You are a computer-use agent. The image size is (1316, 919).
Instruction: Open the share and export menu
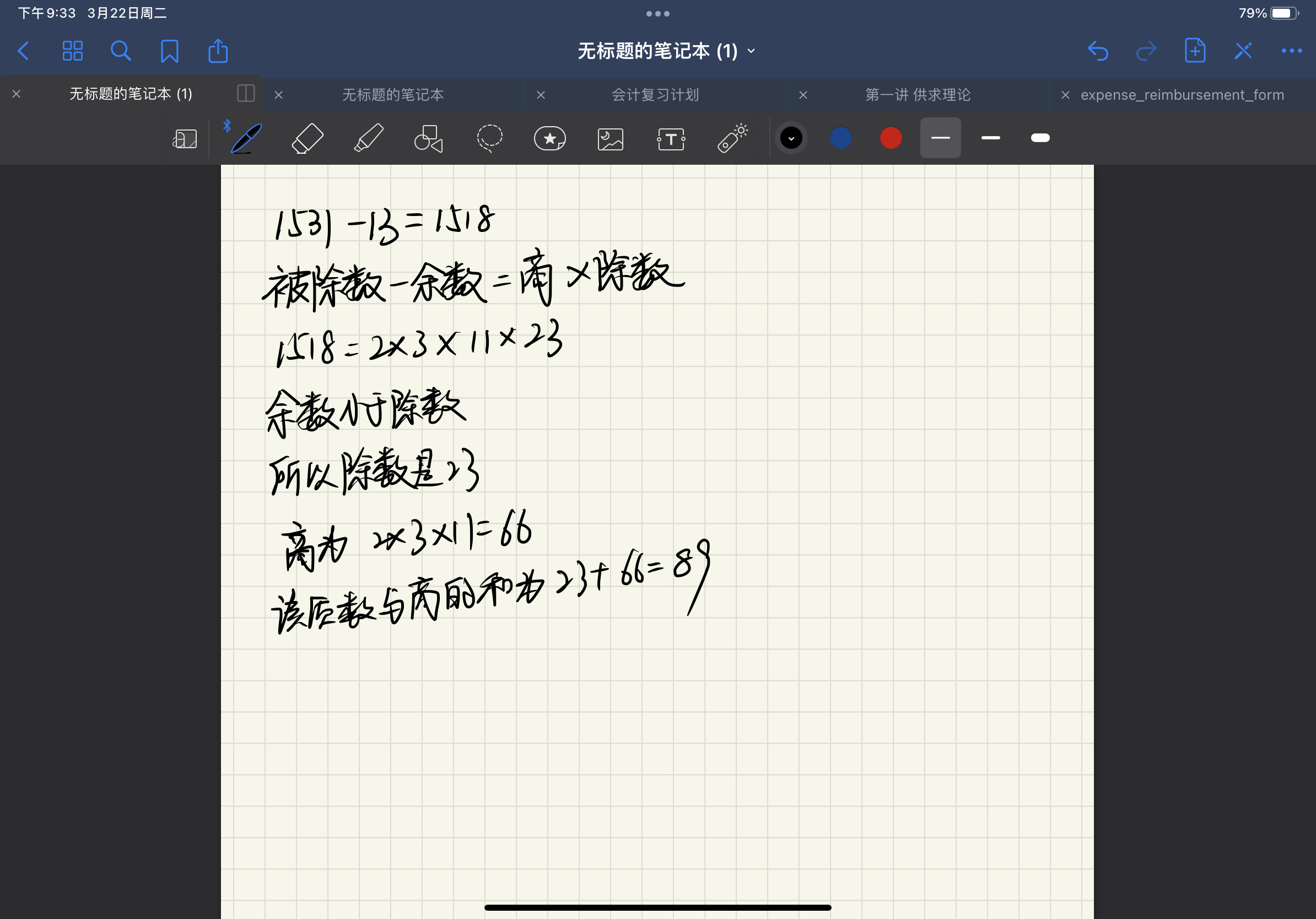(x=218, y=51)
